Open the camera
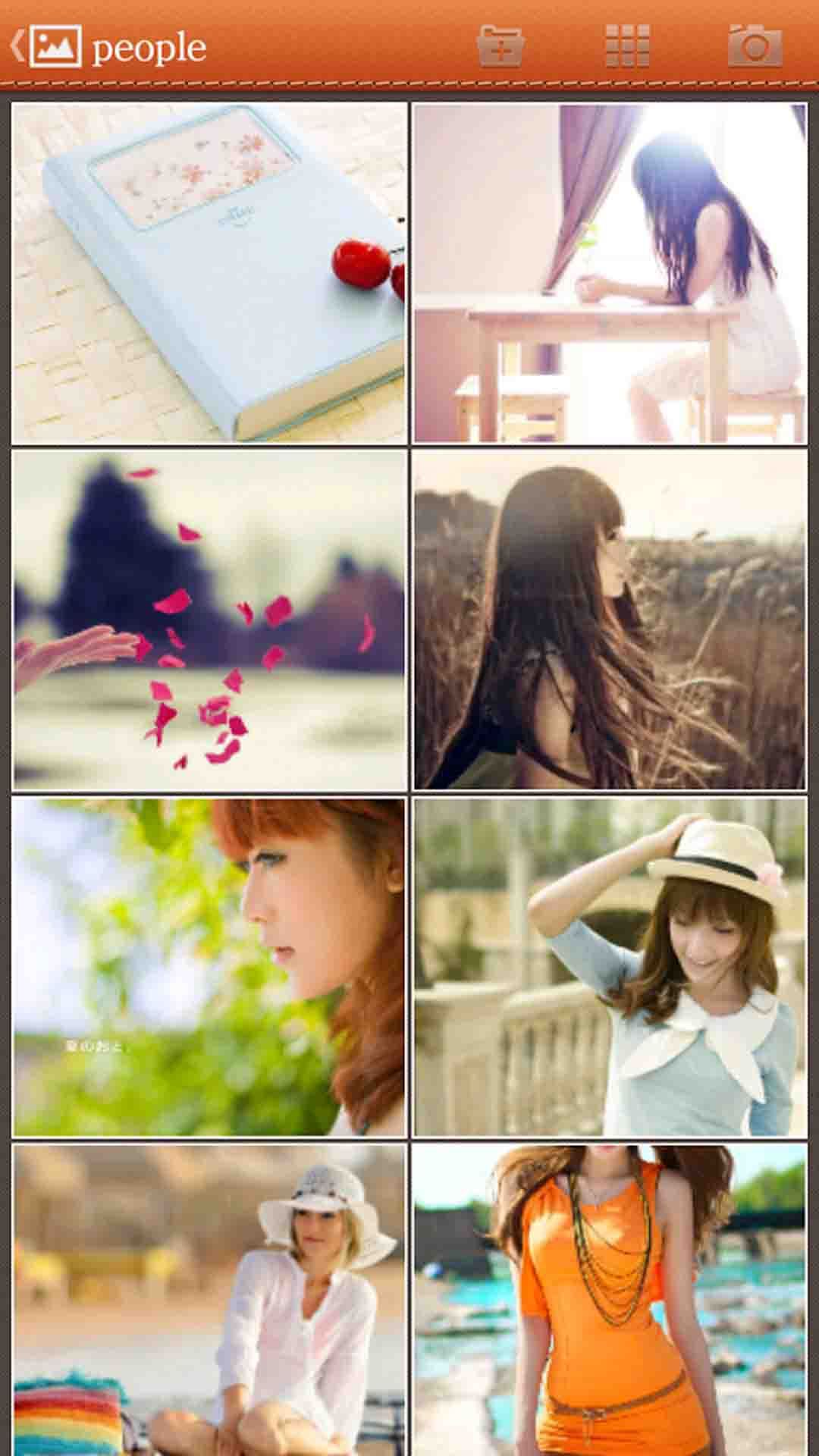The image size is (819, 1456). coord(755,47)
